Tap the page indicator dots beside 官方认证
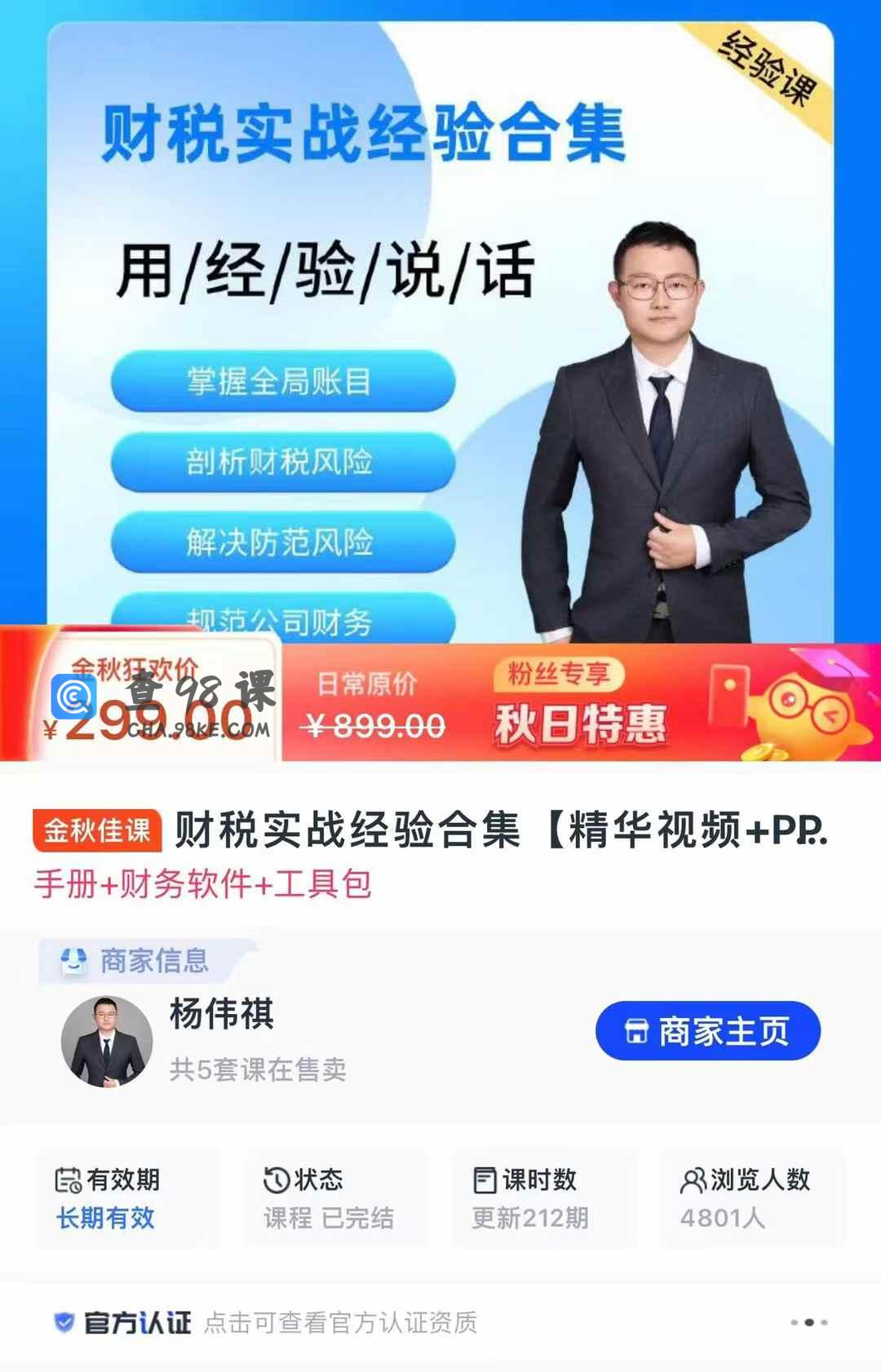881x1372 pixels. click(808, 1322)
